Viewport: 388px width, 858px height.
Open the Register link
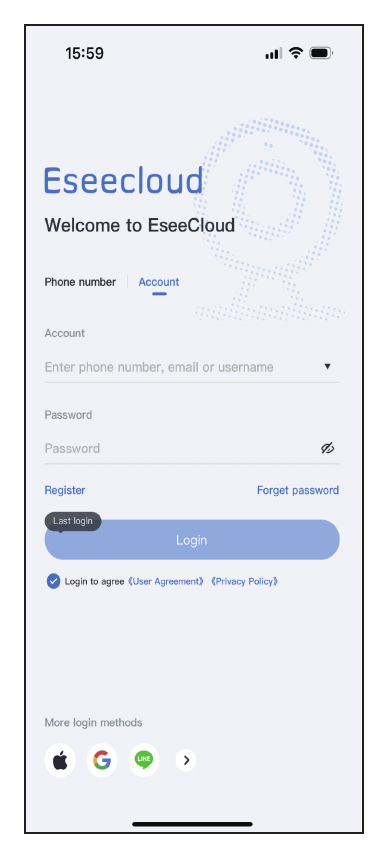coord(65,490)
